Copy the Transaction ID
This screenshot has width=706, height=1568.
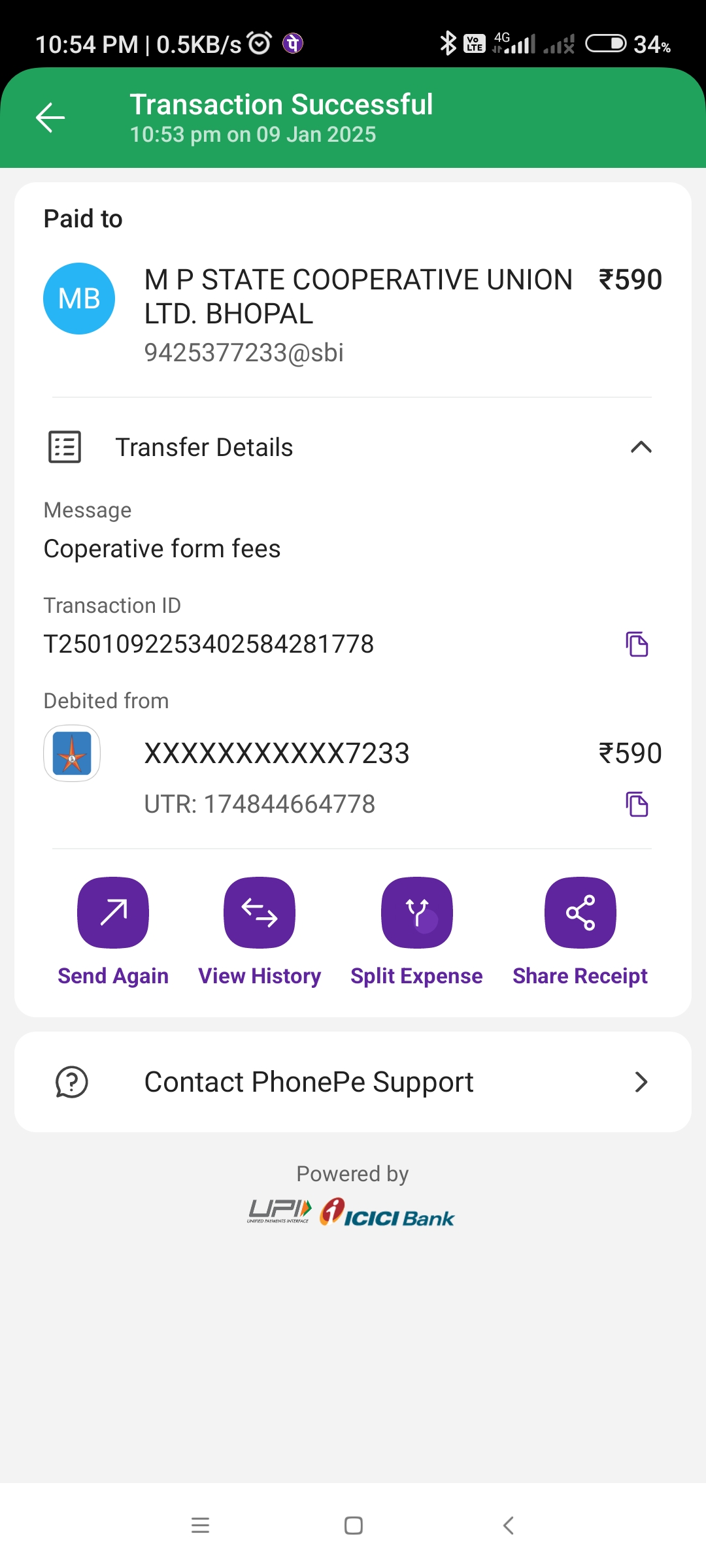click(637, 644)
